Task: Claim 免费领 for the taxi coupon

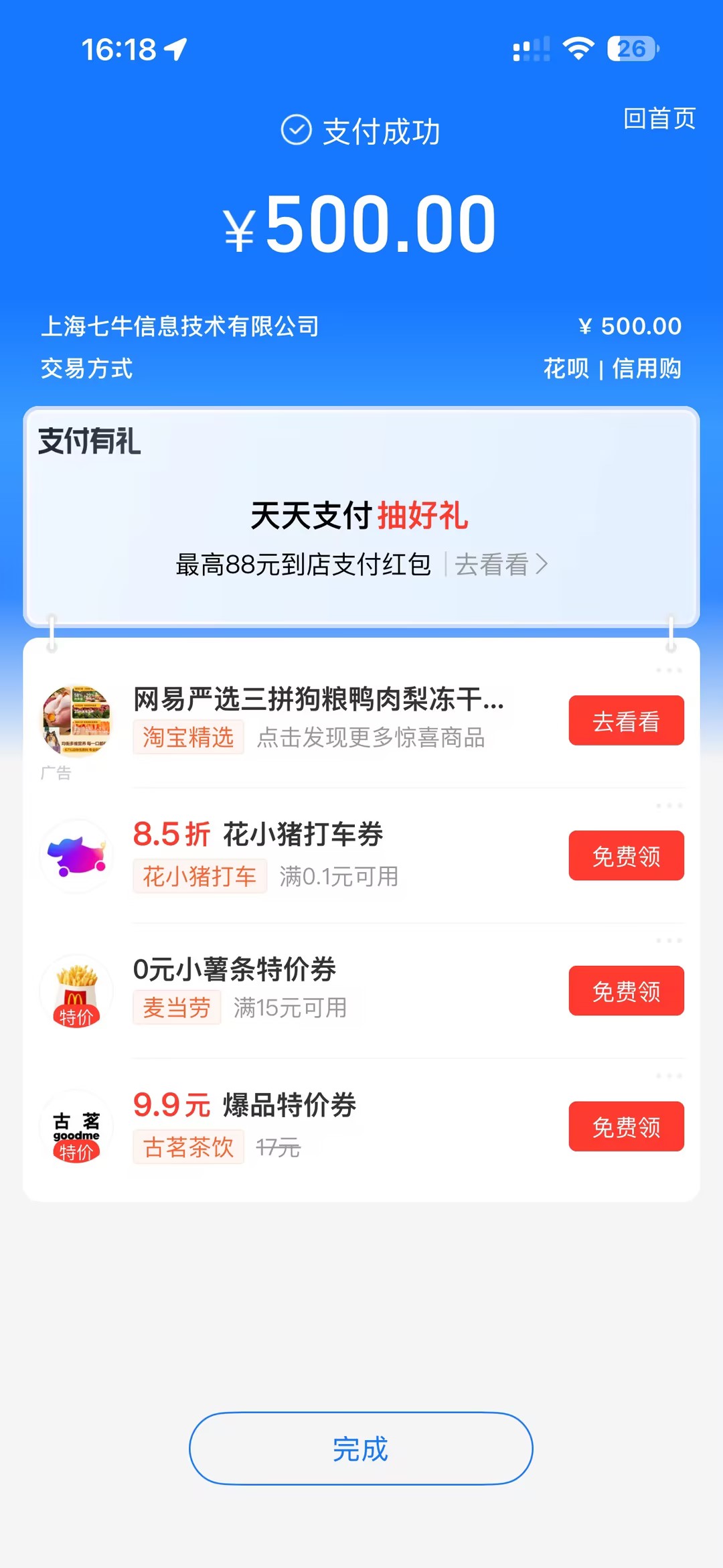Action: [x=626, y=855]
